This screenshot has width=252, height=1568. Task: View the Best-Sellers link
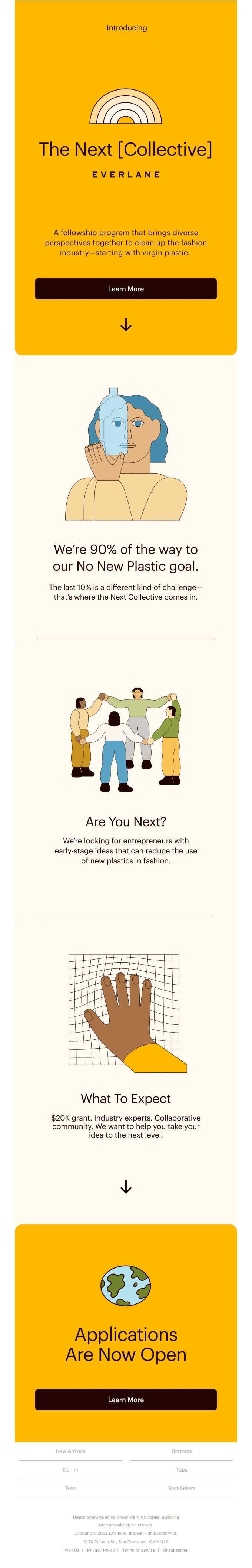pos(182,1488)
